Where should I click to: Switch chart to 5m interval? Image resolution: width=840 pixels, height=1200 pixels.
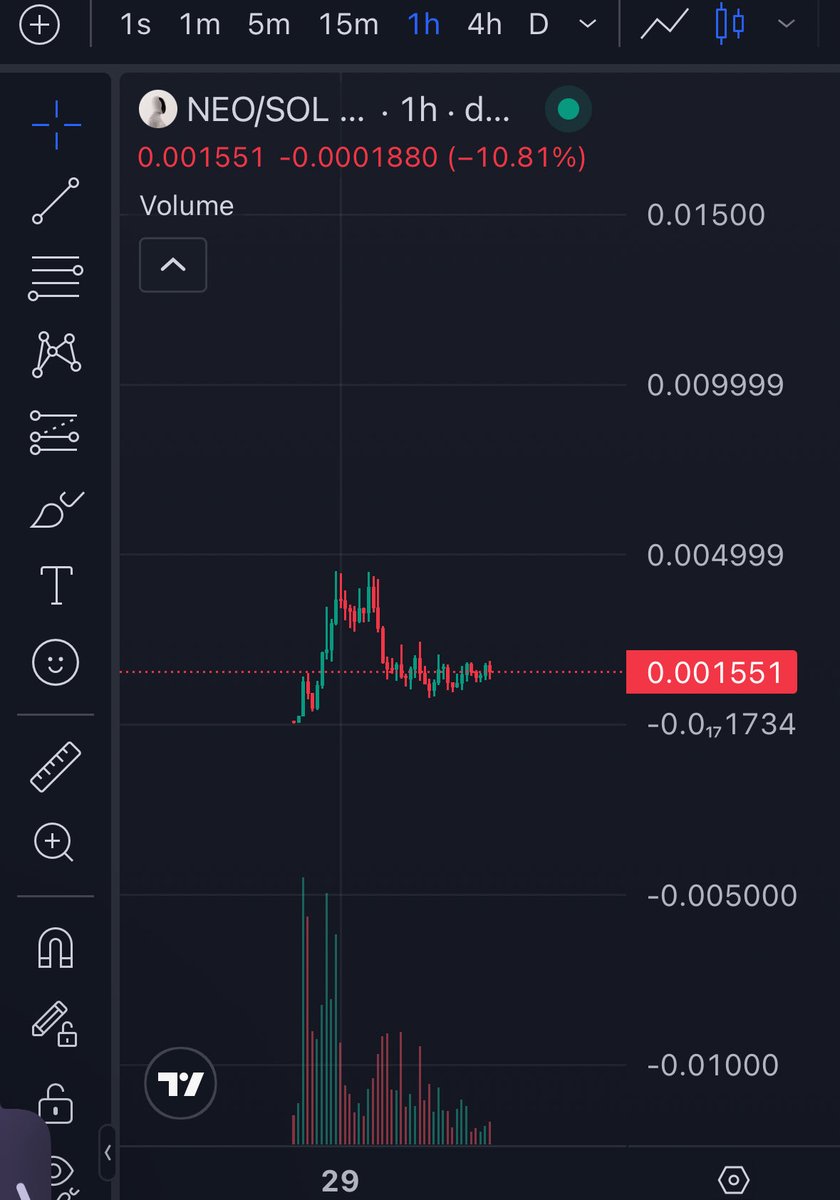268,25
